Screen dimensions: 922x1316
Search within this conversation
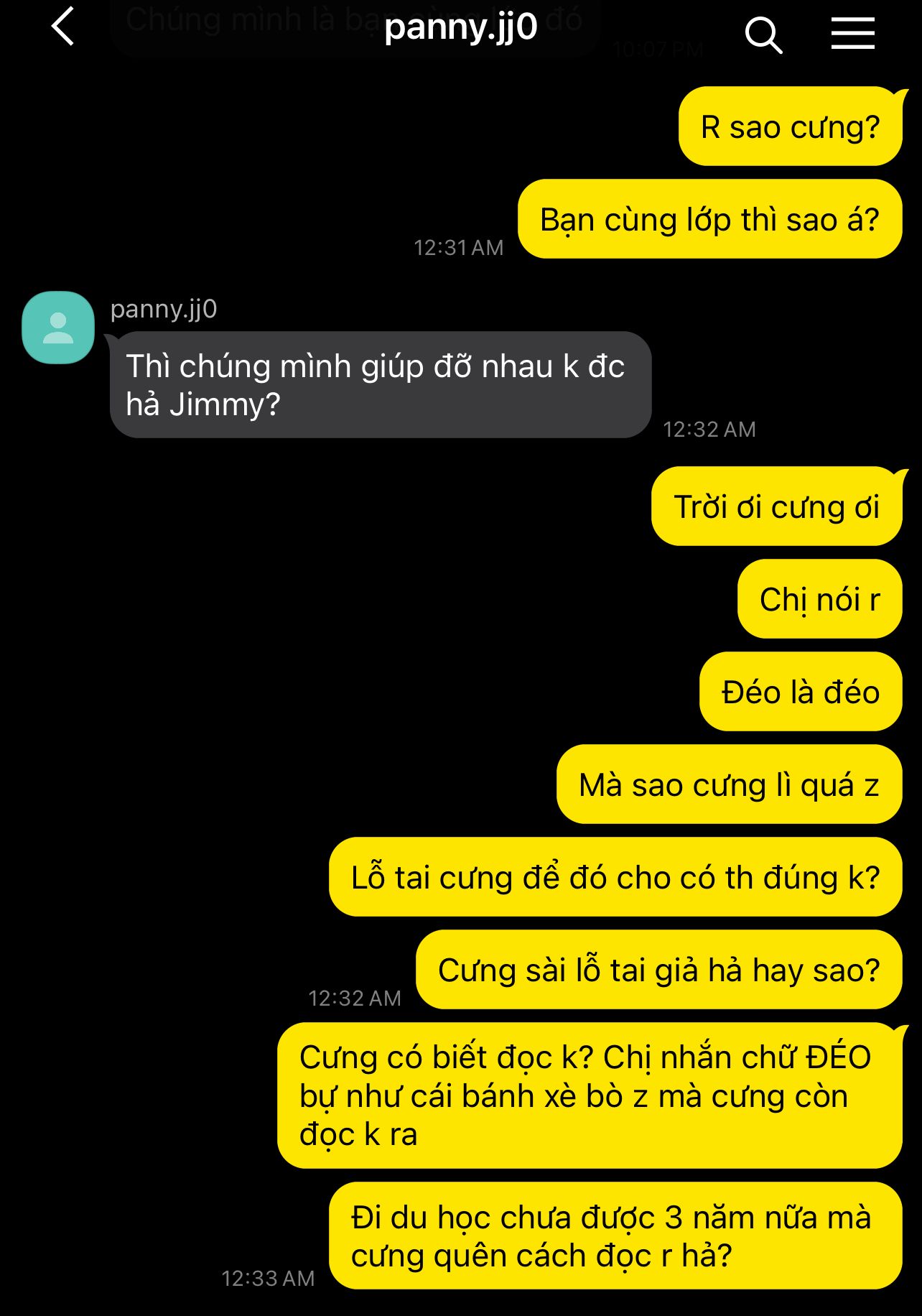coord(763,34)
